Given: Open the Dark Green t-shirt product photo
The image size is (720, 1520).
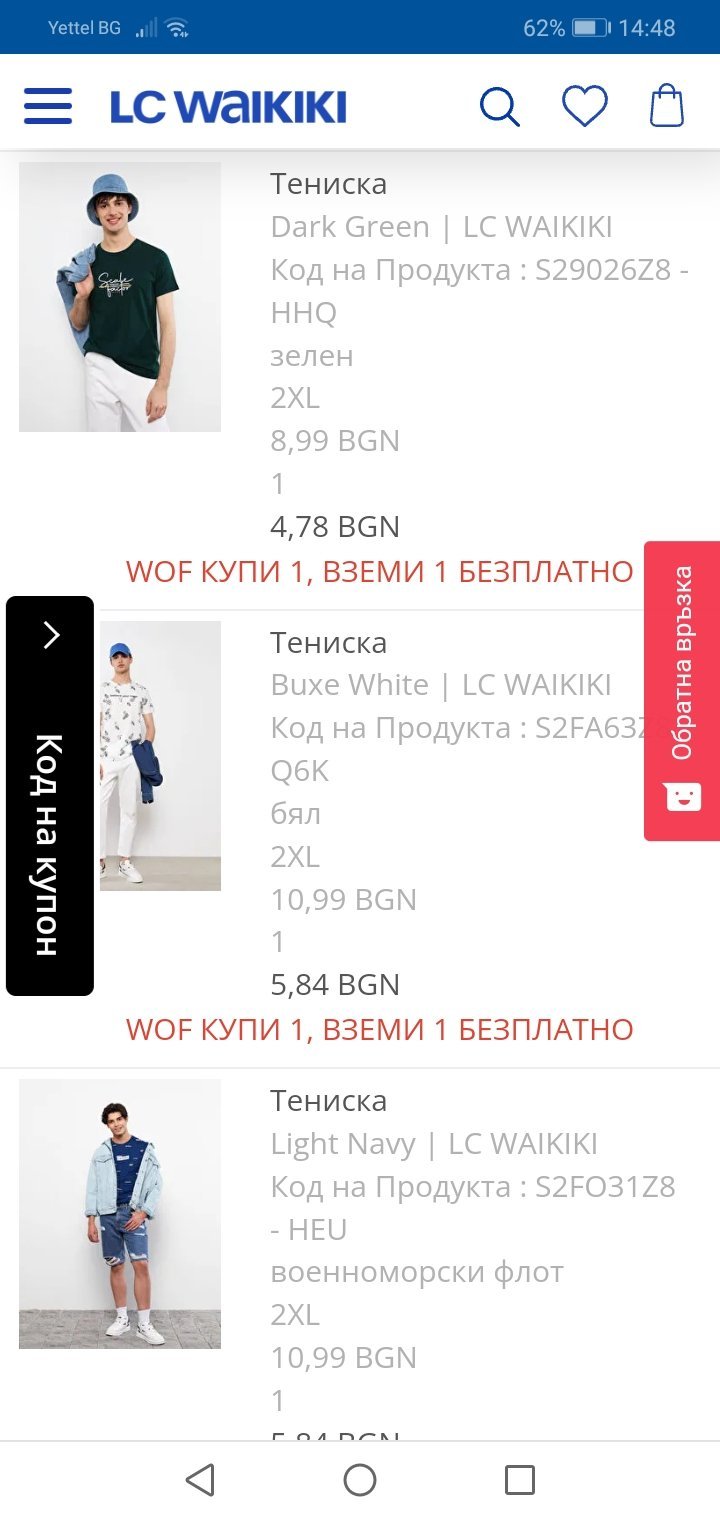Looking at the screenshot, I should pyautogui.click(x=120, y=297).
